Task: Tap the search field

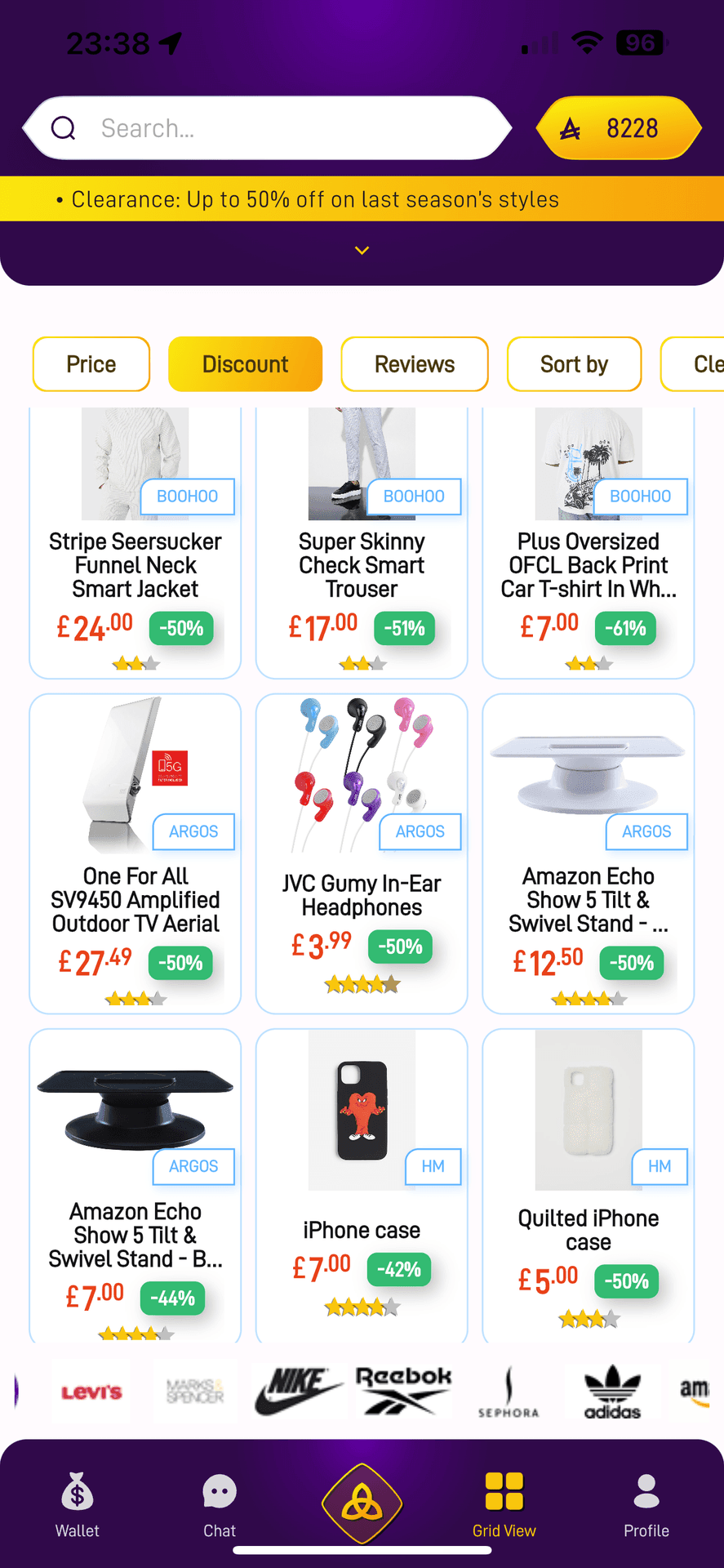Action: pyautogui.click(x=269, y=128)
